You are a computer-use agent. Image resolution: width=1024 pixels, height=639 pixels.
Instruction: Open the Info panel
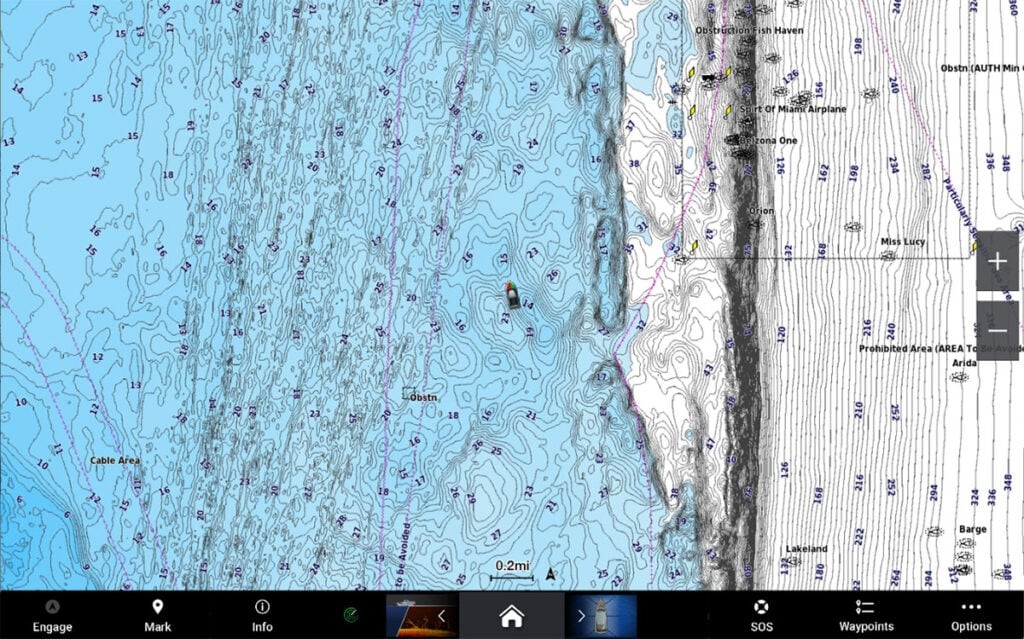(x=262, y=615)
